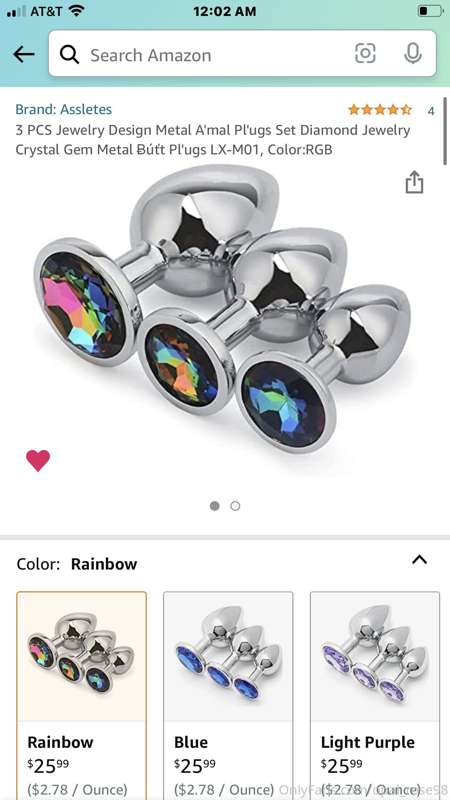Viewport: 450px width, 800px height.
Task: Tap the heart to save the item
Action: (x=38, y=460)
